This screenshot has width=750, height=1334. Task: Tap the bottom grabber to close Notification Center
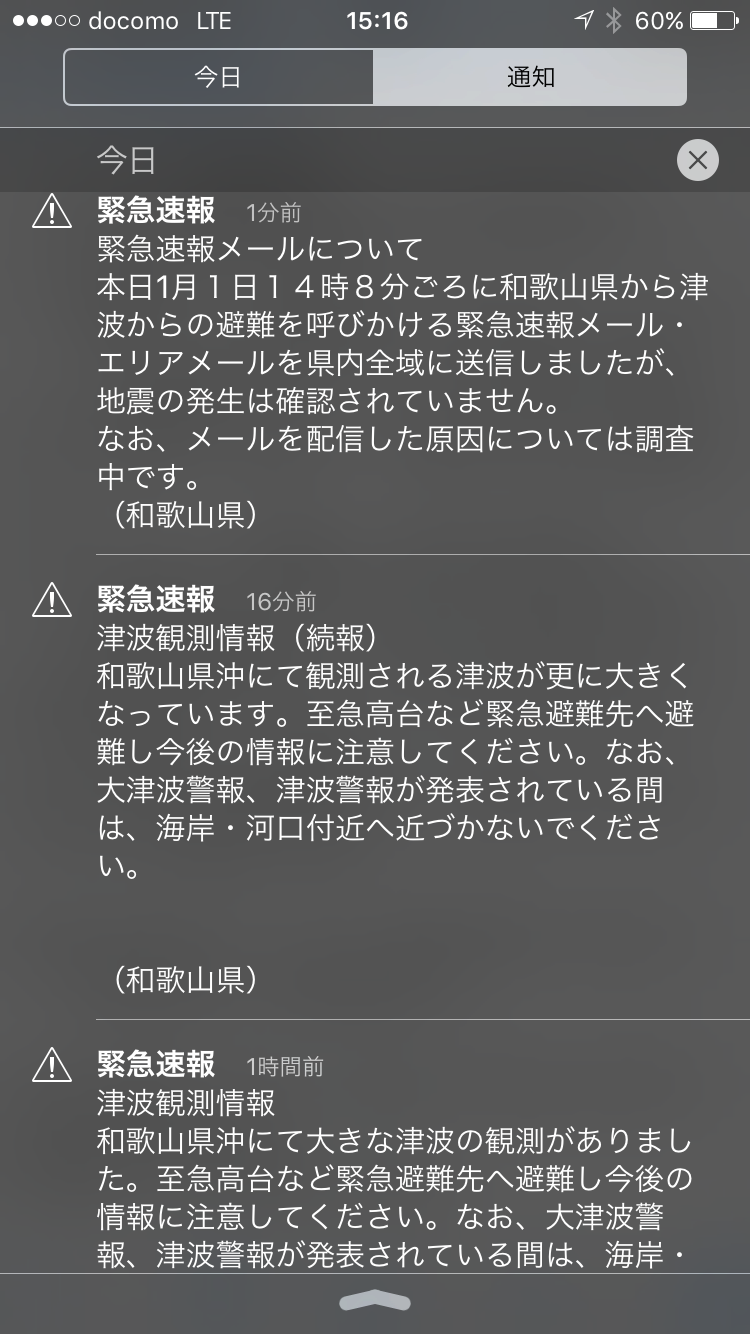coord(375,1302)
